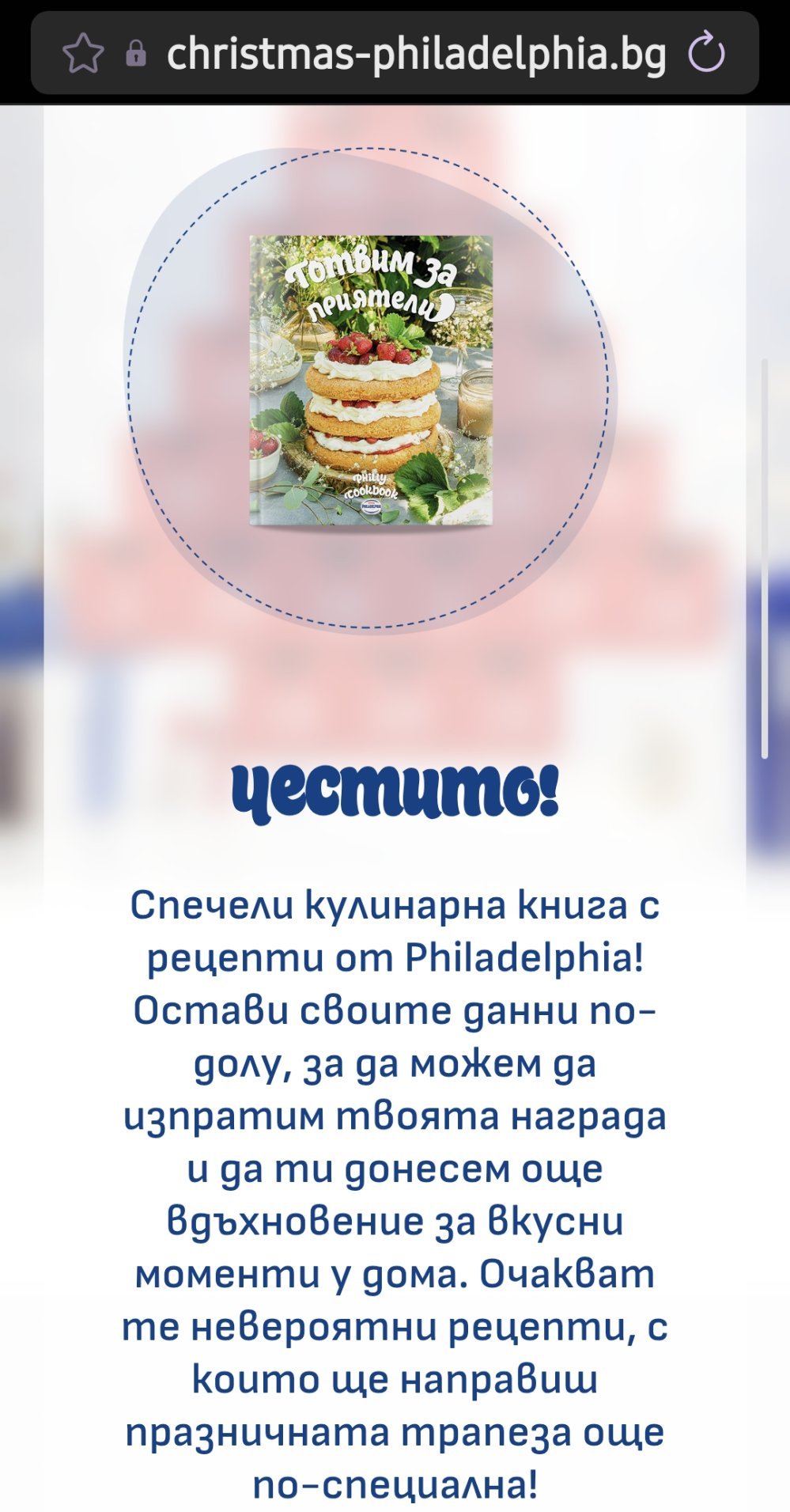The image size is (790, 1512).
Task: Tap the address bar URL field
Action: point(416,54)
